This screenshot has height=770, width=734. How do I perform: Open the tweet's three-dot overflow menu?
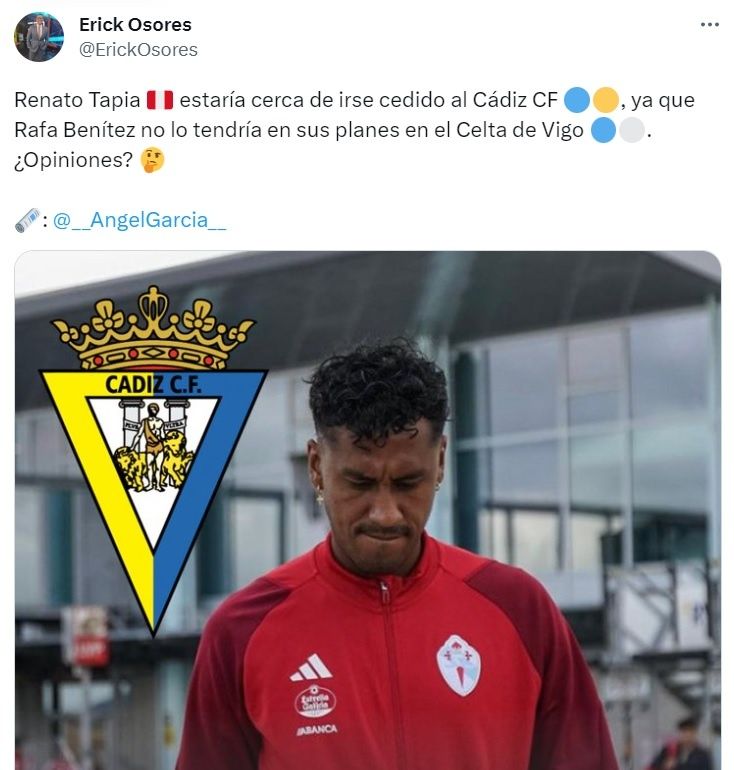click(709, 25)
